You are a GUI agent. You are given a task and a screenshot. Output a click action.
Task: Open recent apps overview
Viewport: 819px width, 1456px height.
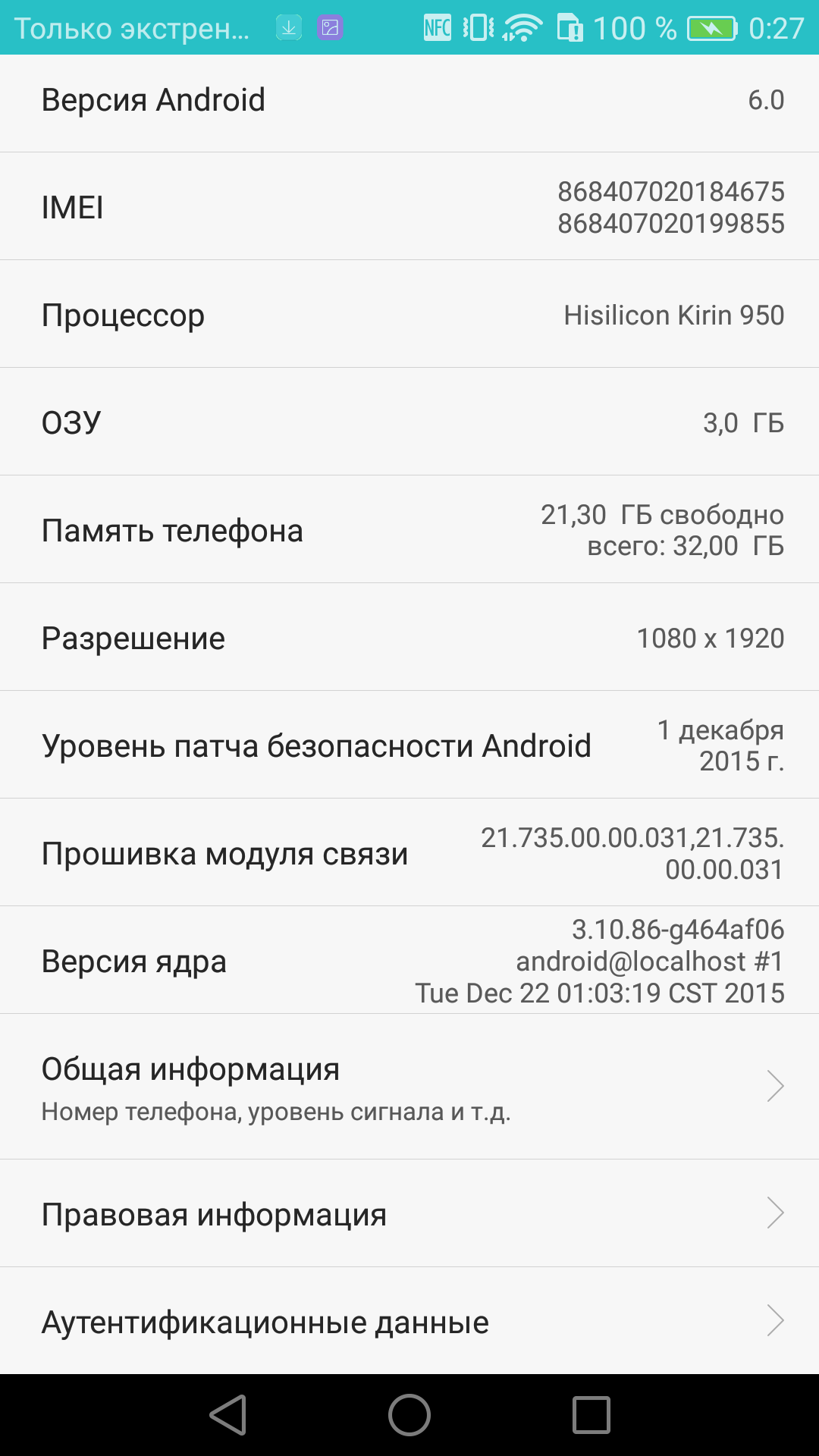click(591, 1415)
